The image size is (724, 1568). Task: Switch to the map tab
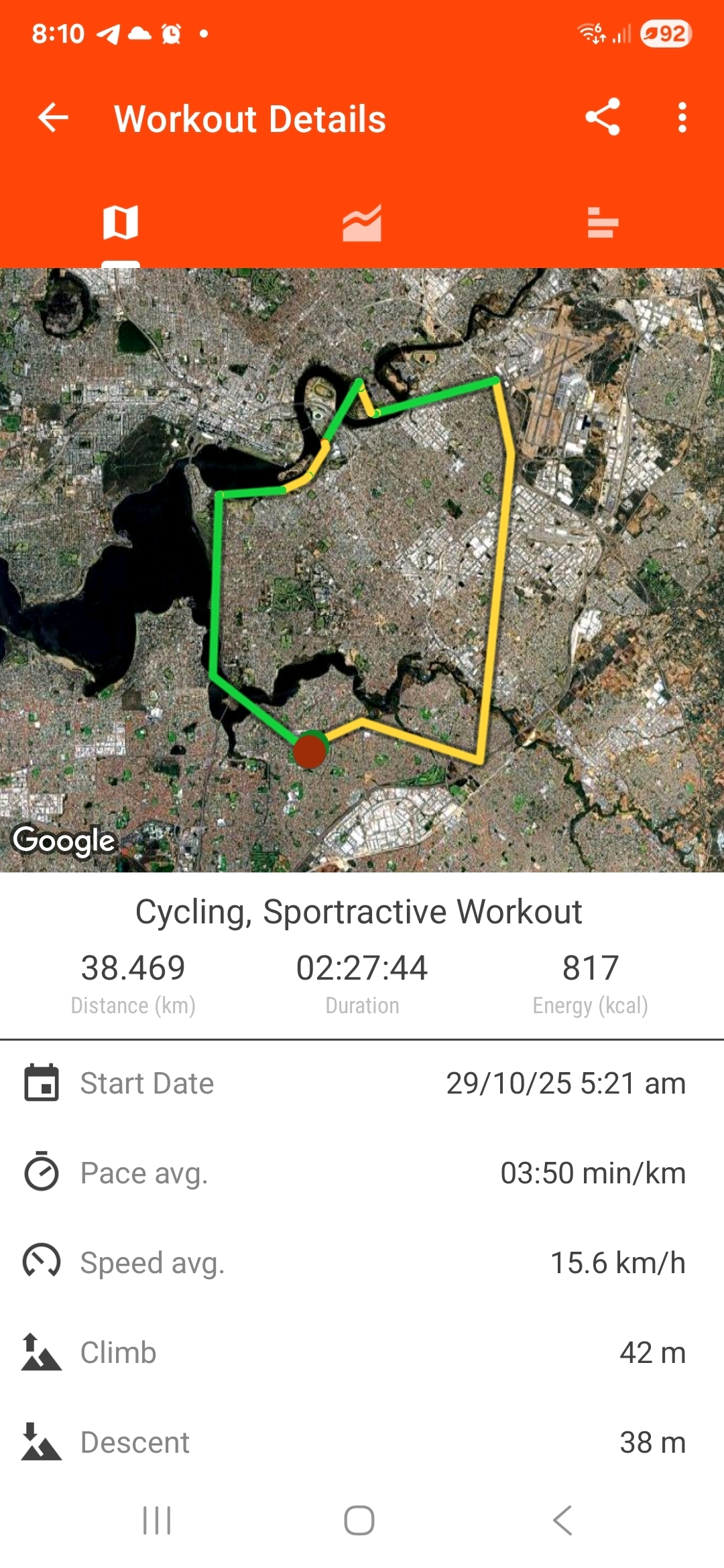121,222
